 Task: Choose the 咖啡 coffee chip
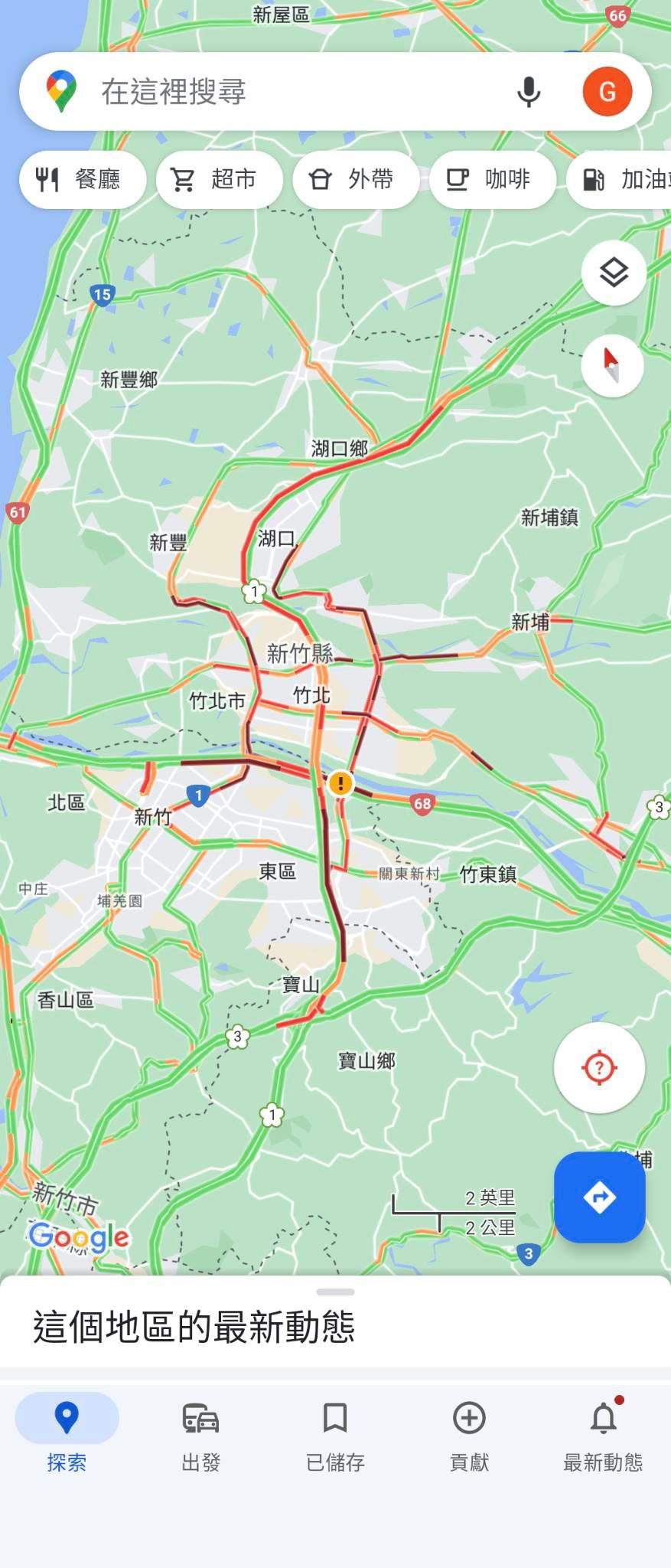493,180
